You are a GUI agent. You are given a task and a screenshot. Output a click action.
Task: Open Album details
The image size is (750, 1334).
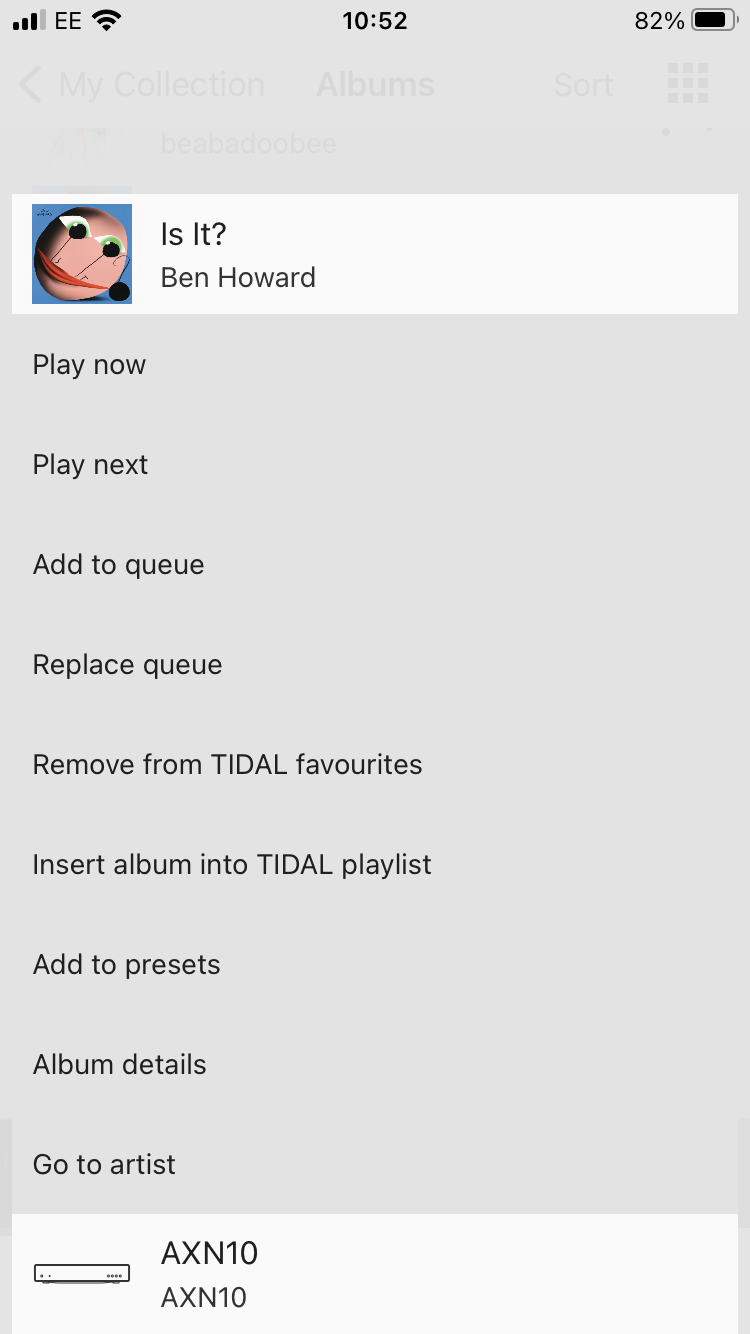pyautogui.click(x=119, y=1065)
